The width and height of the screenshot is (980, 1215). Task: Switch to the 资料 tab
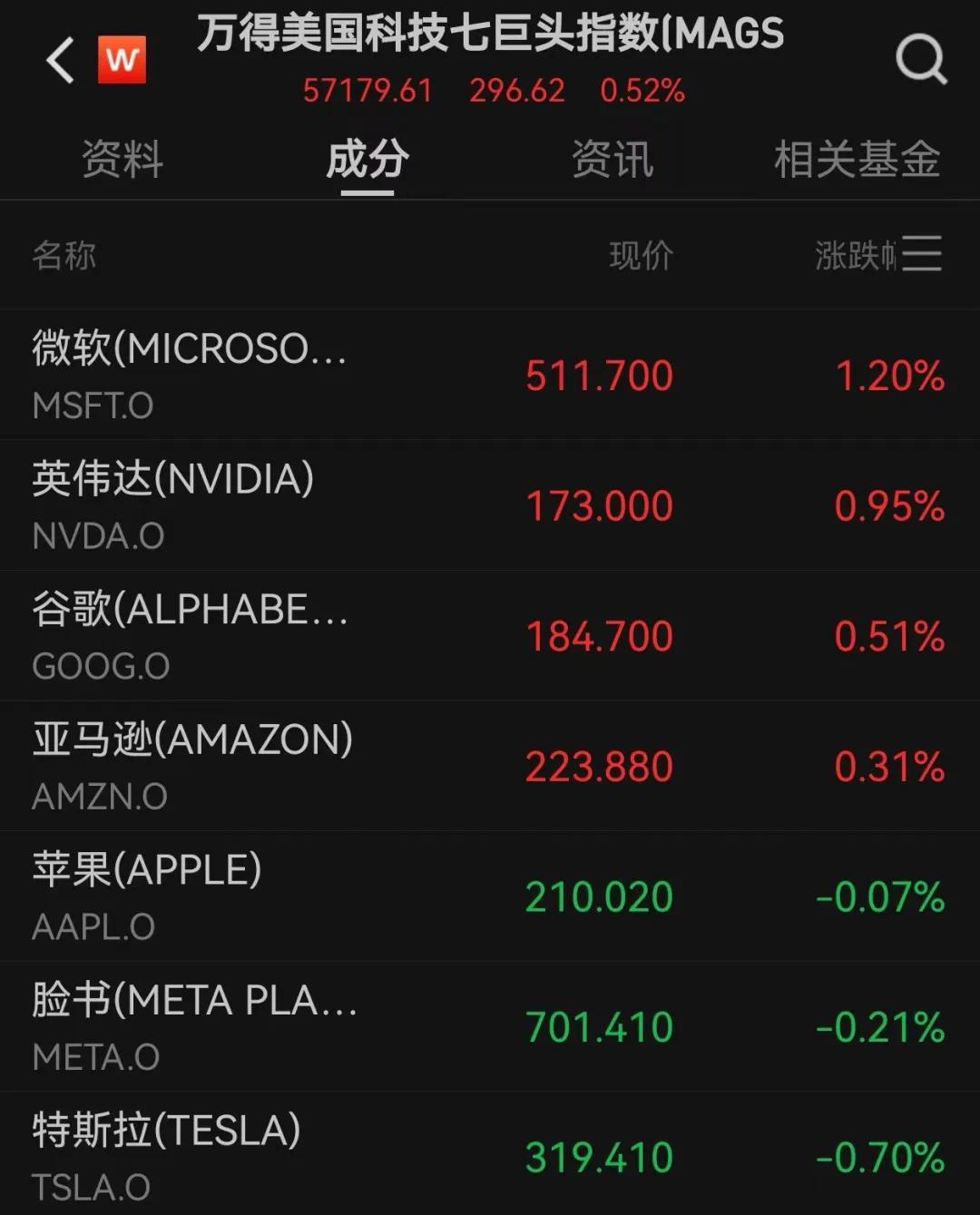122,160
